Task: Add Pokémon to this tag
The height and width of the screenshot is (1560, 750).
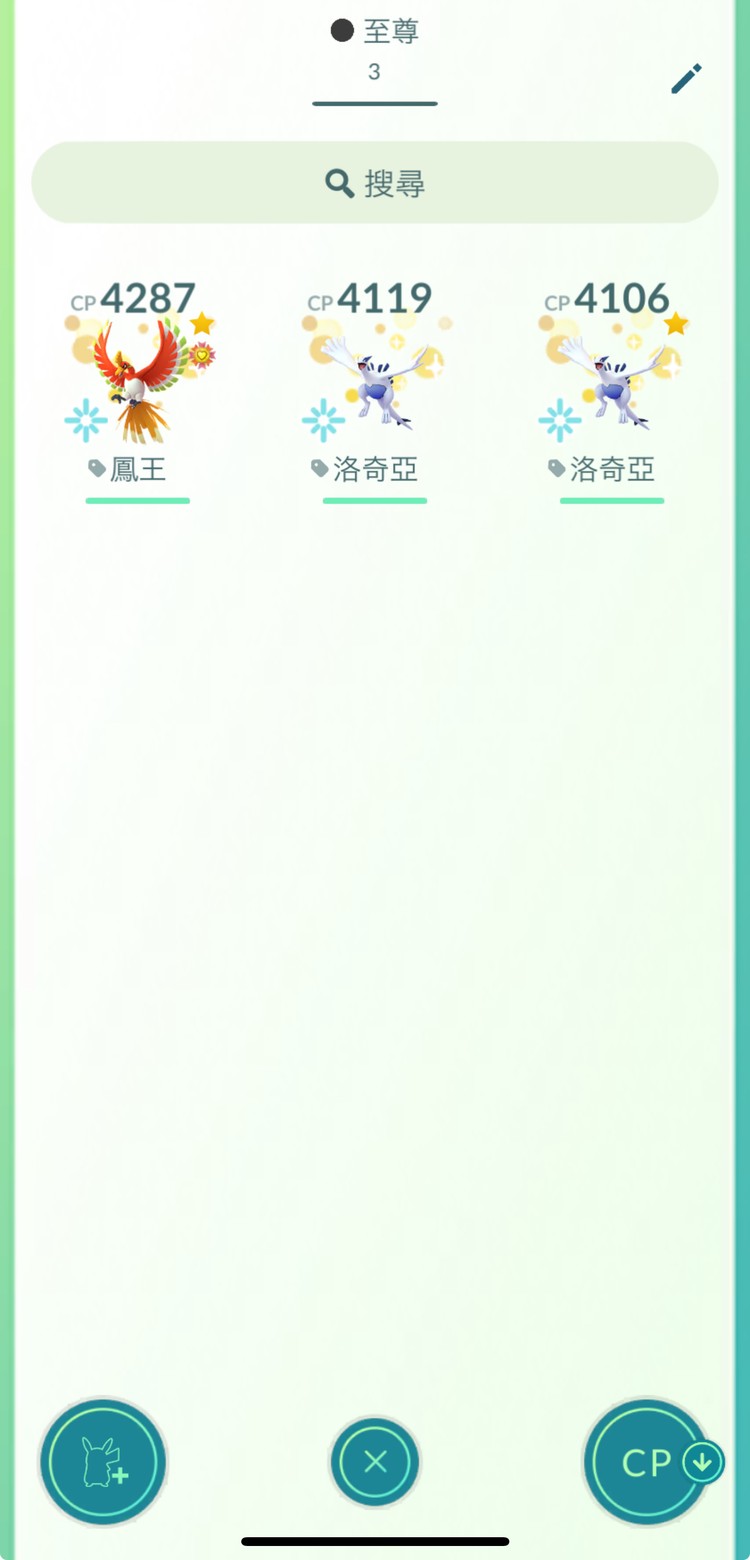Action: point(103,1462)
